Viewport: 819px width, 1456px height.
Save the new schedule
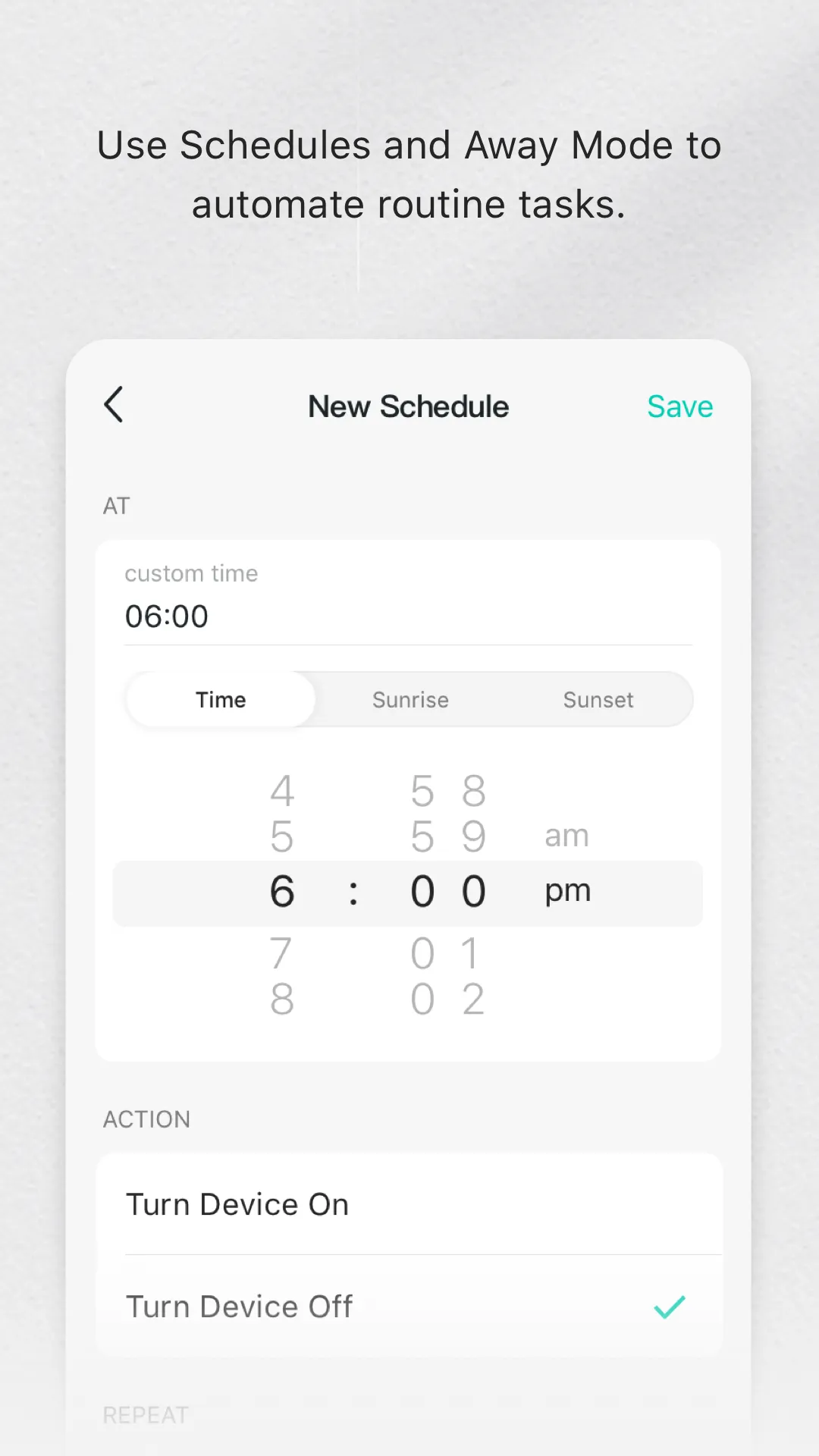coord(679,406)
